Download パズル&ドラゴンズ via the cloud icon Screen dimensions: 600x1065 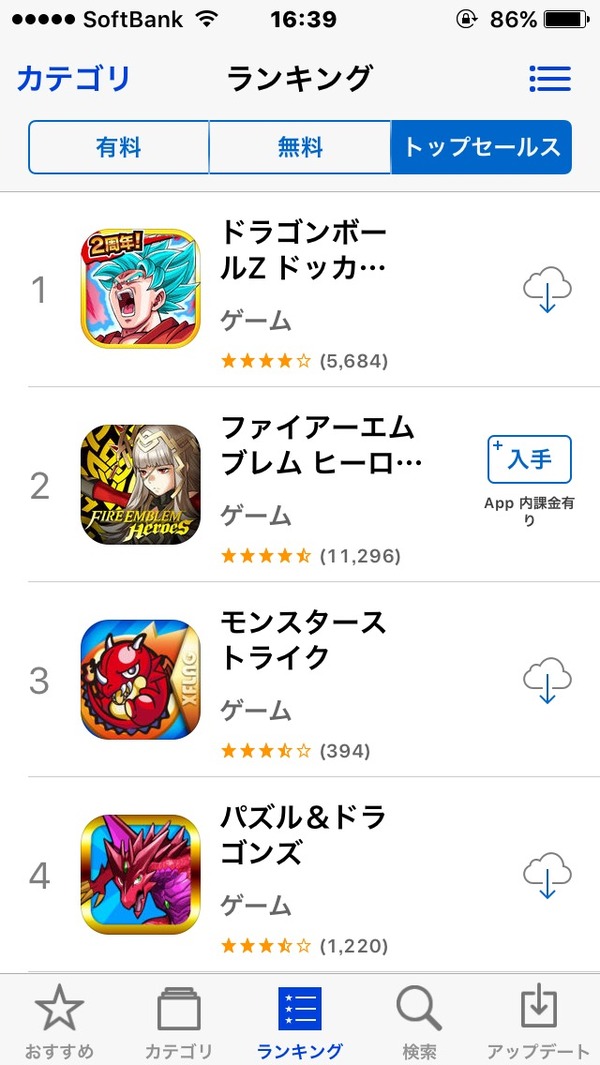pyautogui.click(x=547, y=876)
